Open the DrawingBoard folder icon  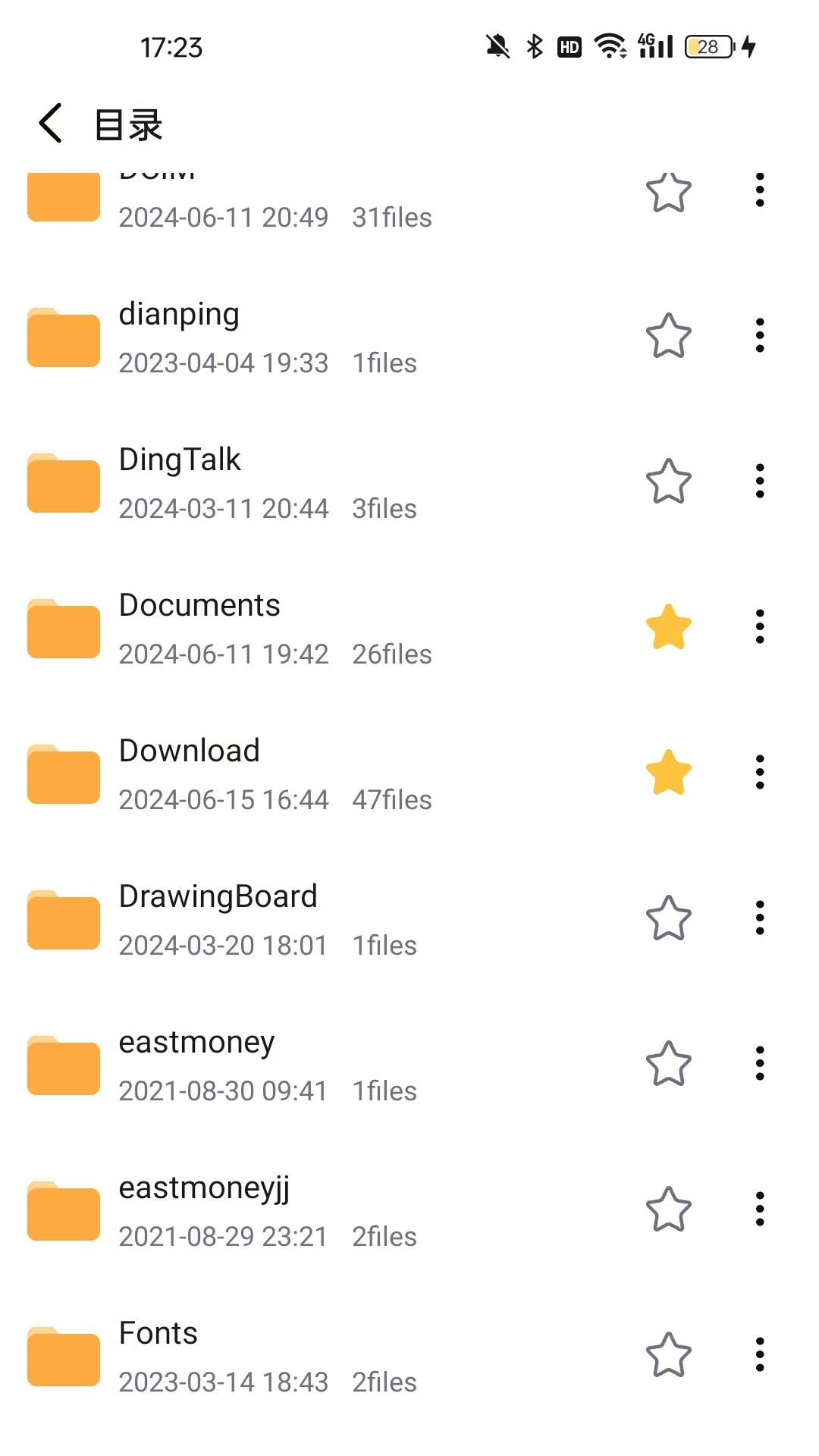pyautogui.click(x=63, y=919)
